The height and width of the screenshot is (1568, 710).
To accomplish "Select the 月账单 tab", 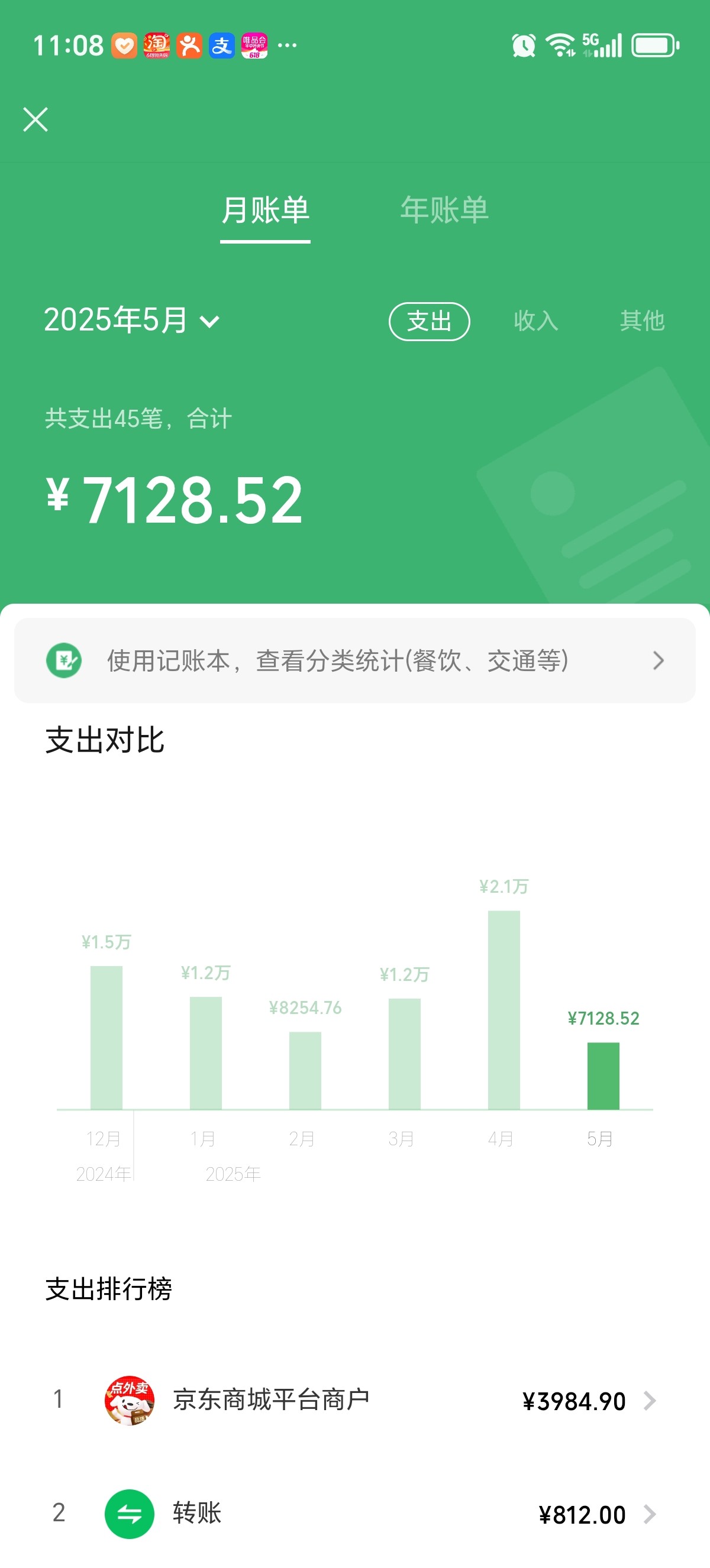I will click(x=265, y=210).
